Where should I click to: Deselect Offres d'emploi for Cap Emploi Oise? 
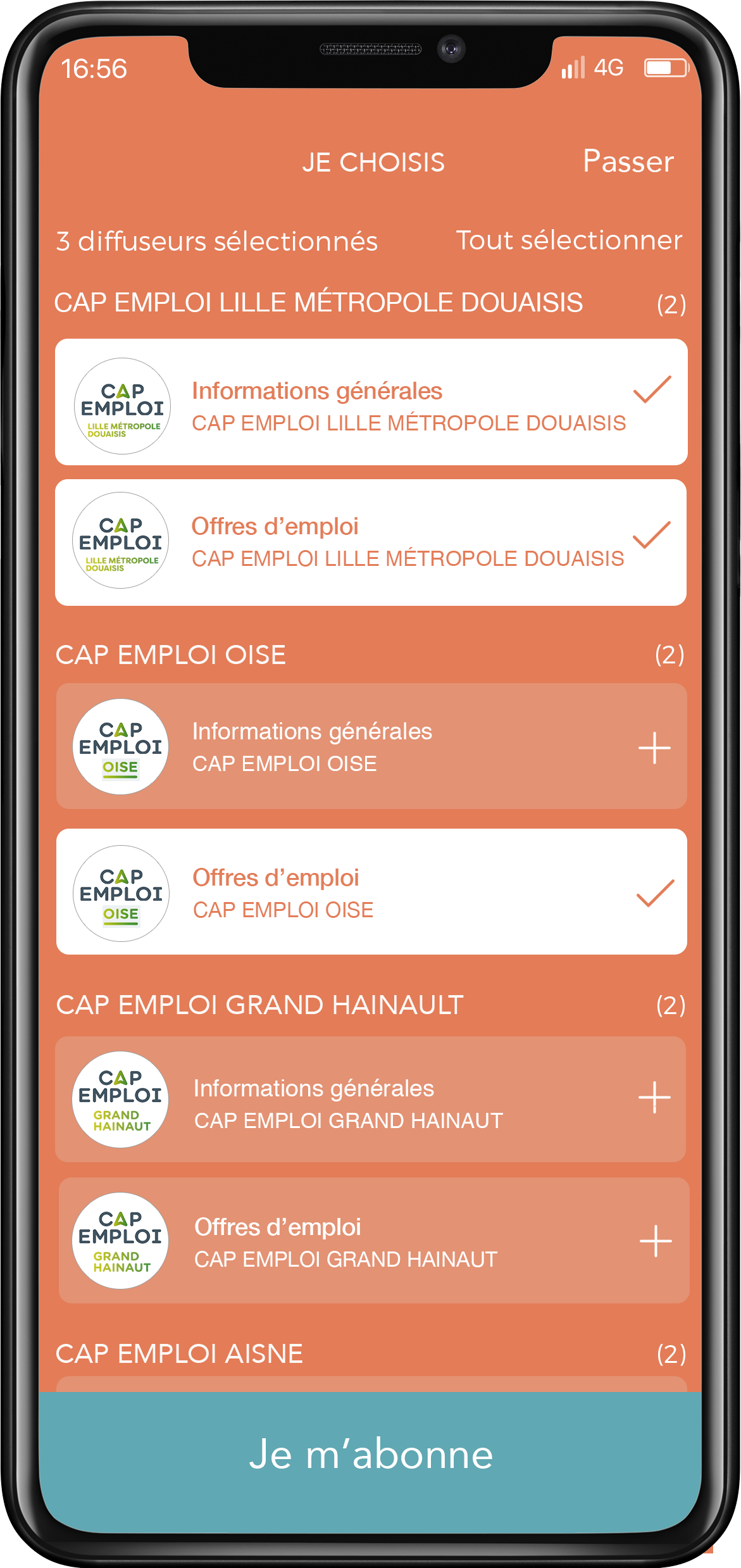click(x=371, y=891)
